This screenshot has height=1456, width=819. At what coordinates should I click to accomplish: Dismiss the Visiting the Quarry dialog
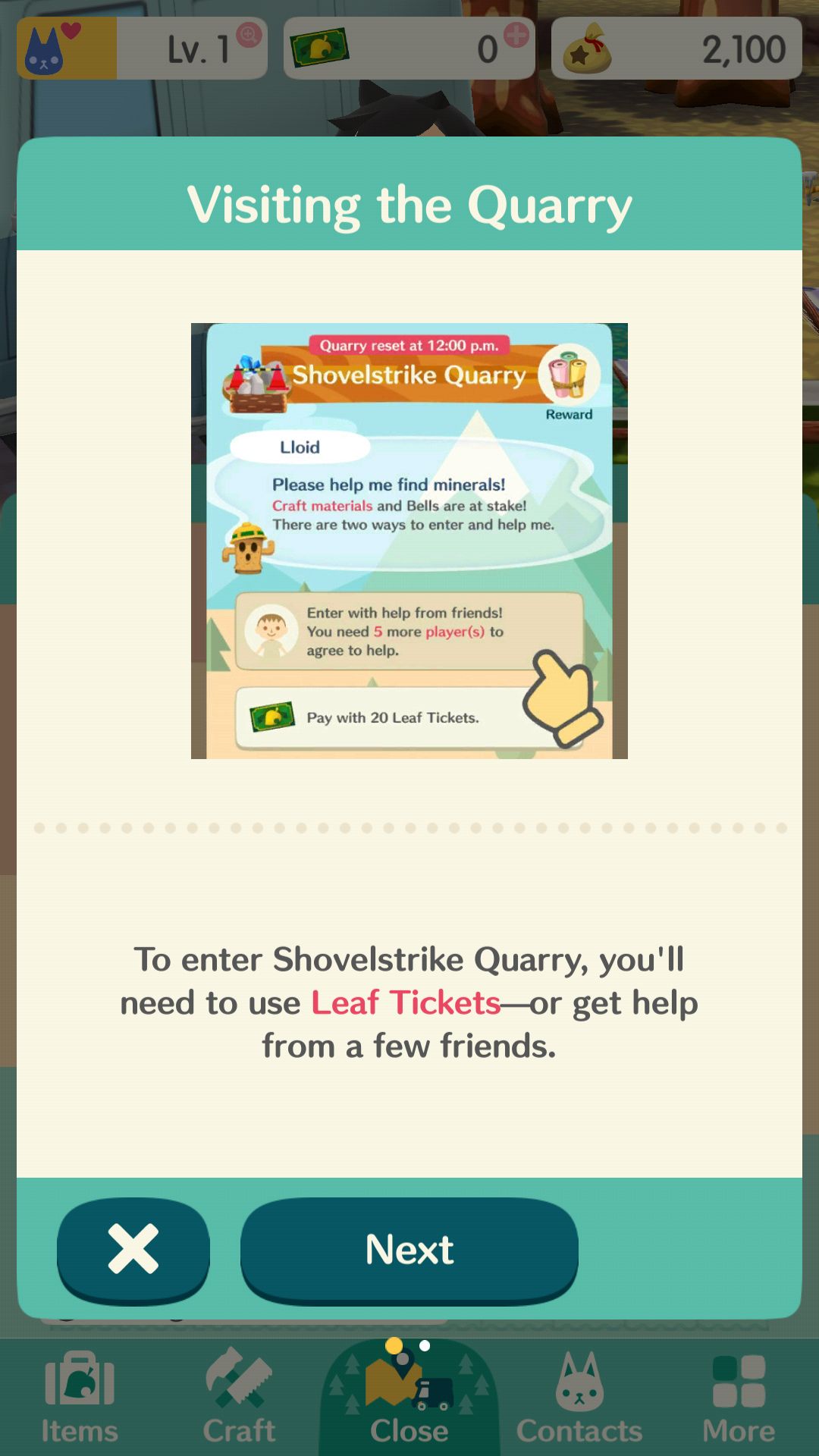point(133,1250)
